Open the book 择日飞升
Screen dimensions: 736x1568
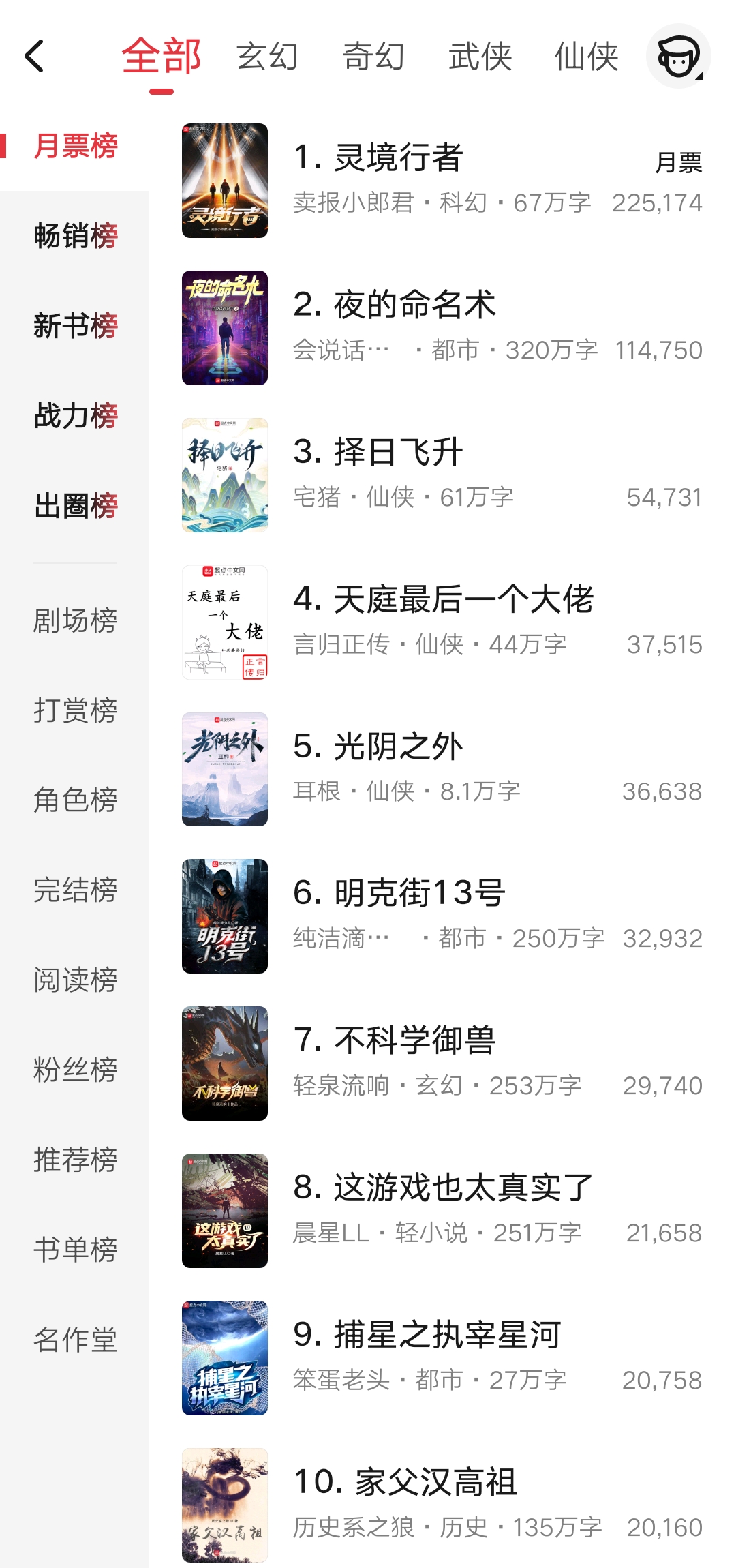point(395,453)
